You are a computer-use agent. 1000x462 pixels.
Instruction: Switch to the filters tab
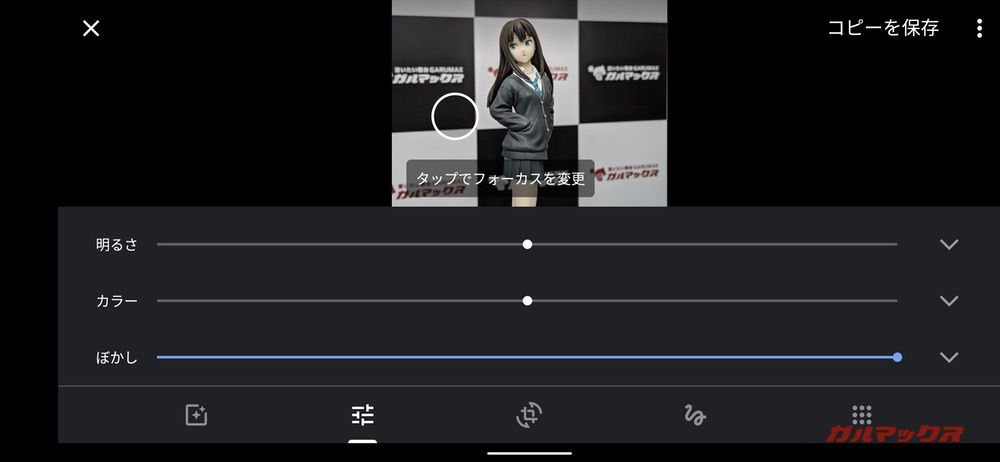pos(196,415)
